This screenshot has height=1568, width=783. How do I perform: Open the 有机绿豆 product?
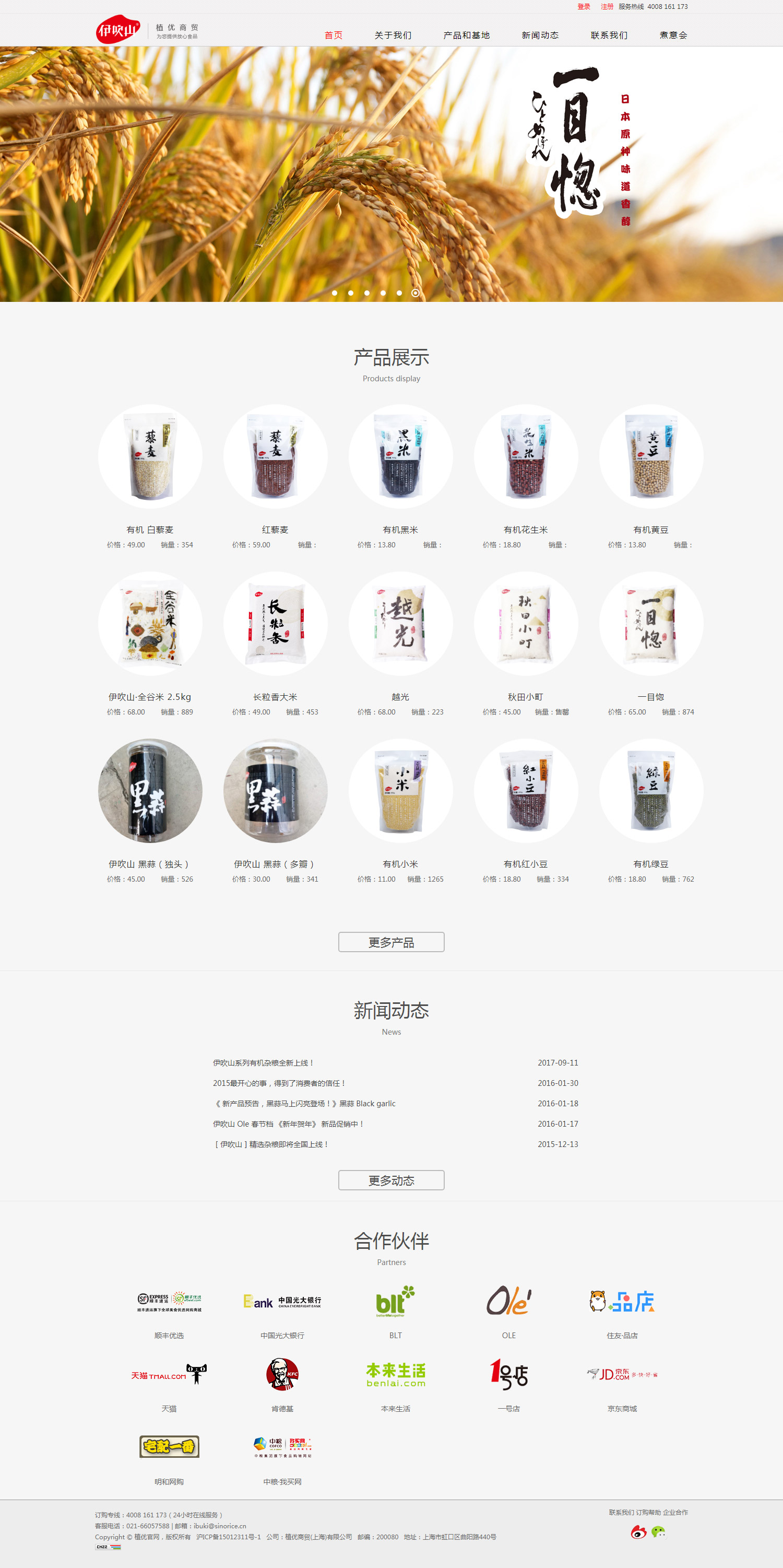(x=651, y=791)
